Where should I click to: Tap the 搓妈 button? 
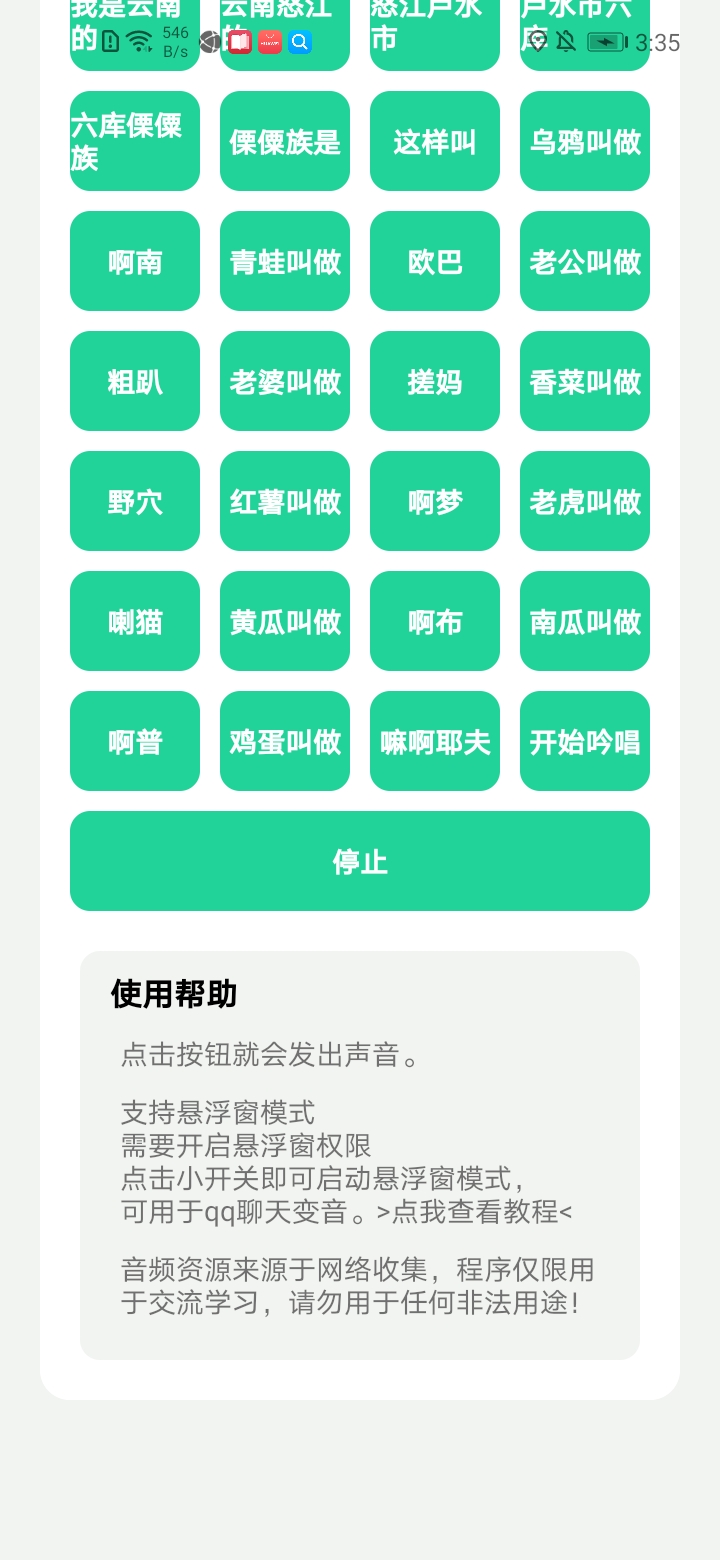pyautogui.click(x=435, y=381)
